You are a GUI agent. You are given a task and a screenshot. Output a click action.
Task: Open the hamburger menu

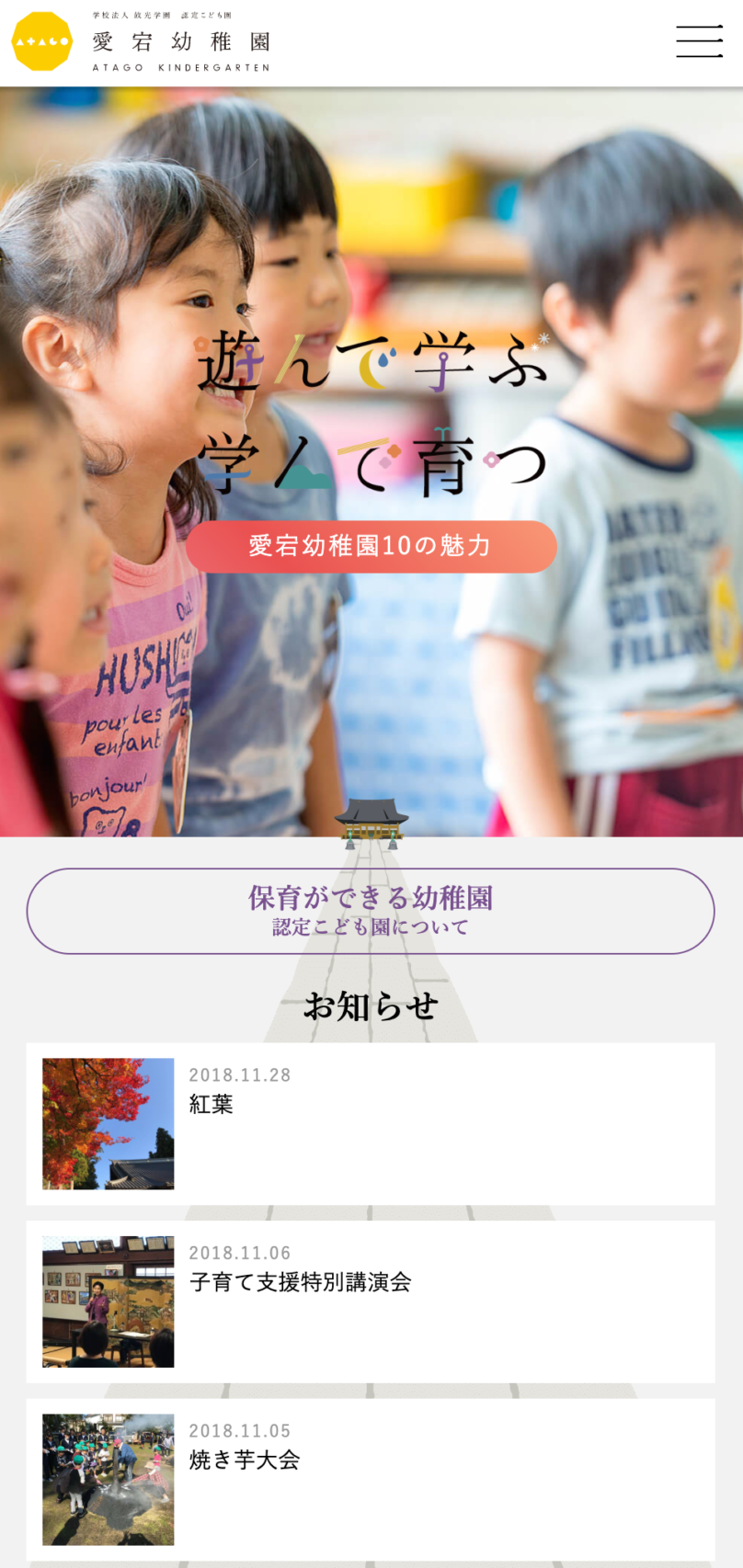tap(699, 42)
